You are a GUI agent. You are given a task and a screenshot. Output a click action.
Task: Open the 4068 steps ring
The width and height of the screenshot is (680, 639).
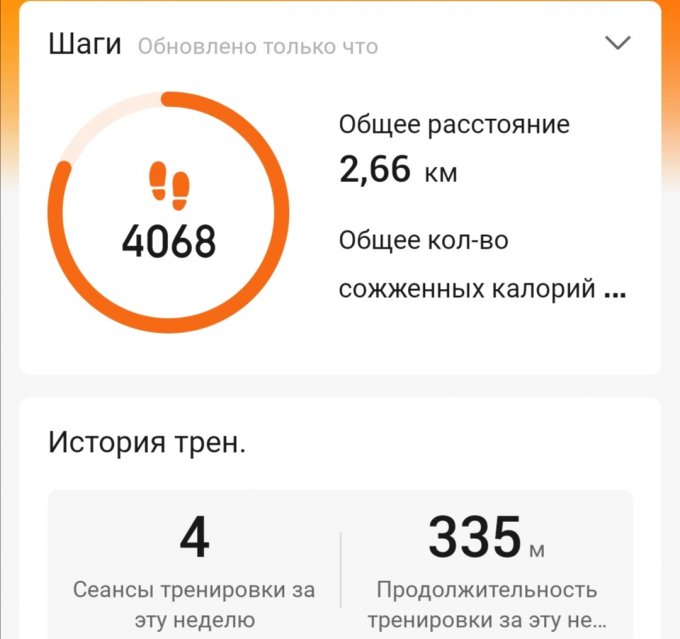point(169,214)
